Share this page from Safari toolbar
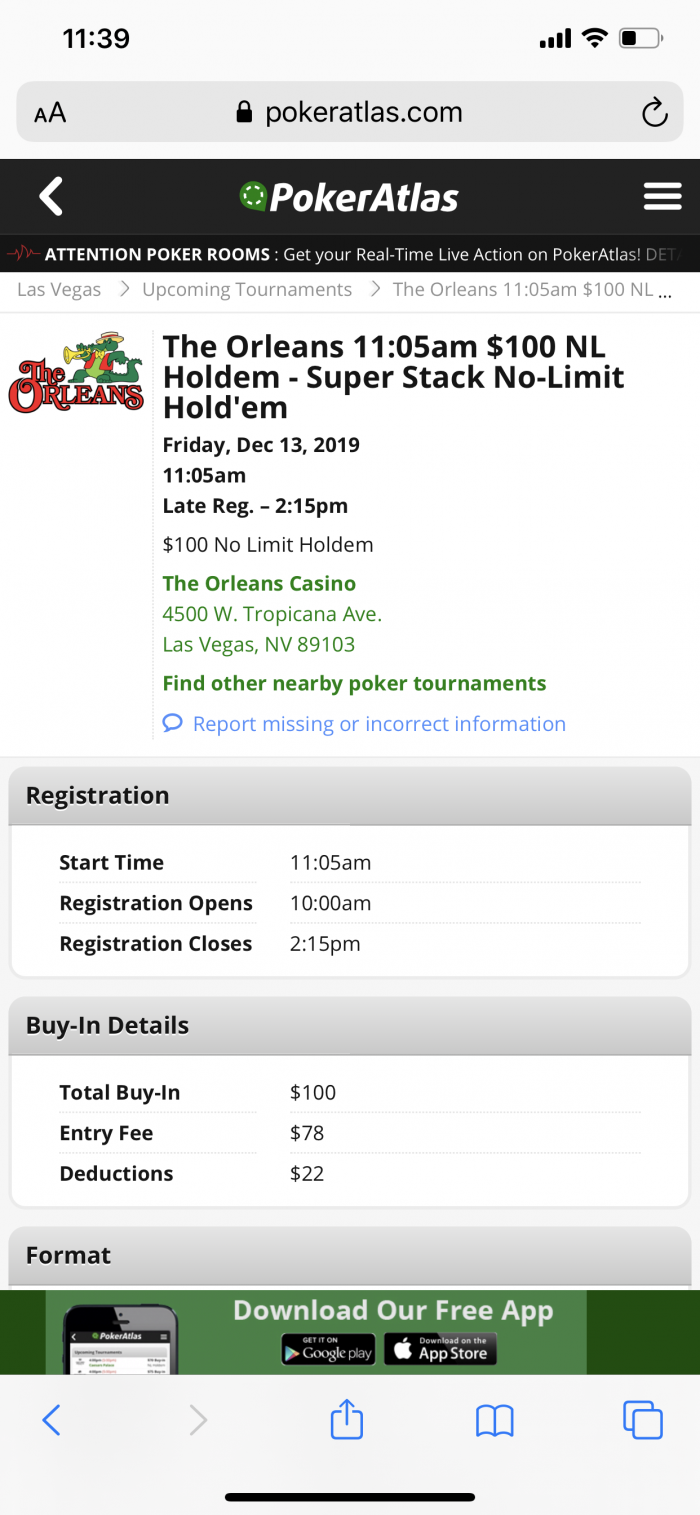The height and width of the screenshot is (1515, 700). coord(346,1418)
